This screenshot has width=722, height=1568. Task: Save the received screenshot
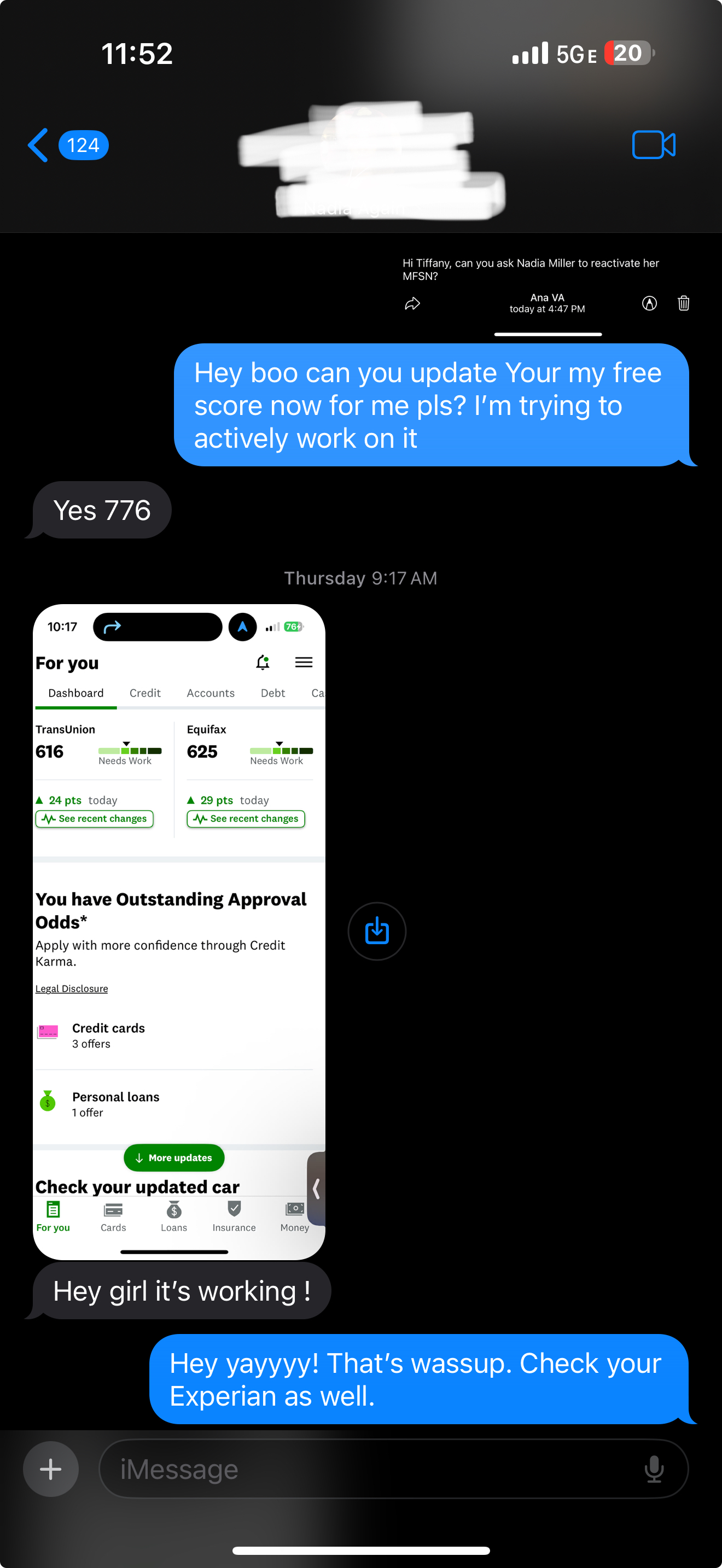pyautogui.click(x=377, y=931)
